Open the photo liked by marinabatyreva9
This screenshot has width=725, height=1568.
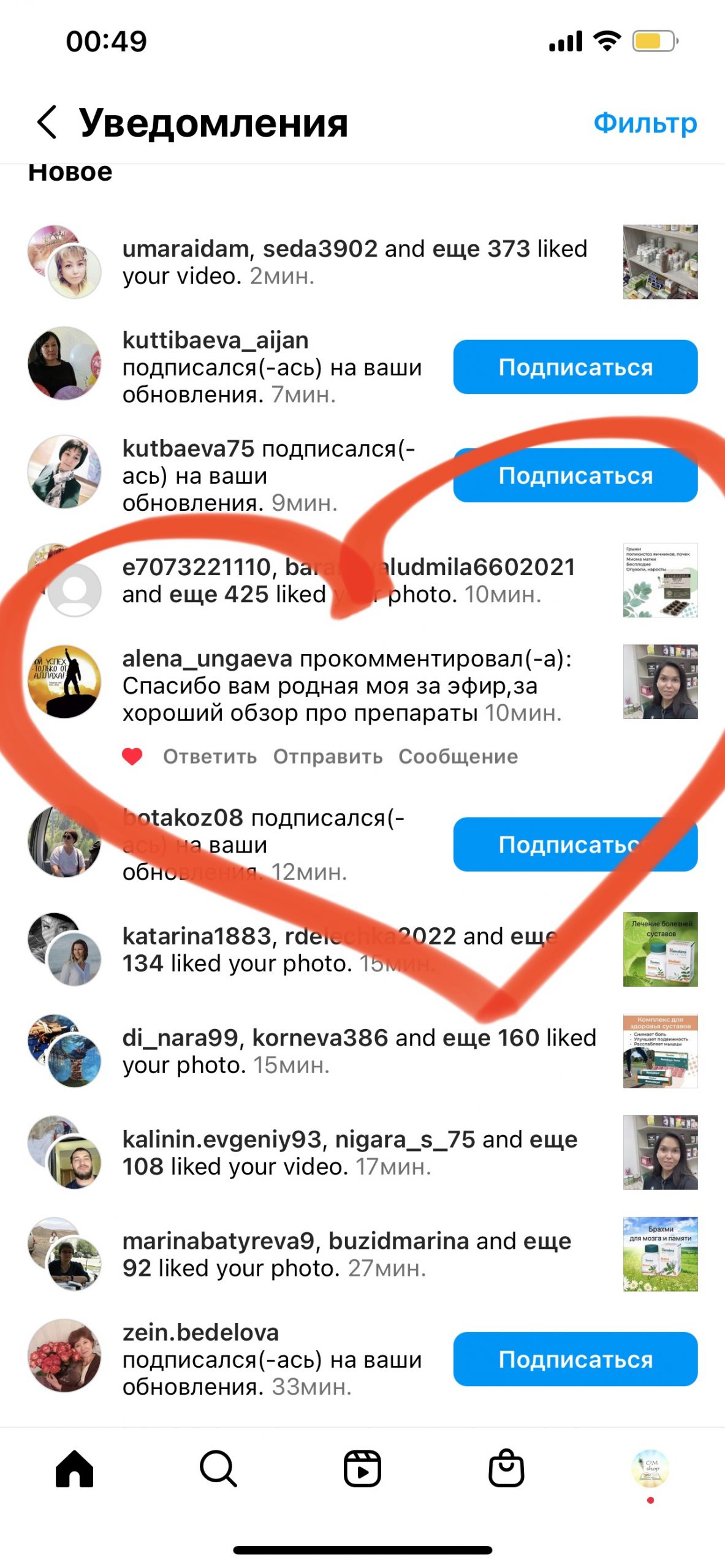point(660,1254)
